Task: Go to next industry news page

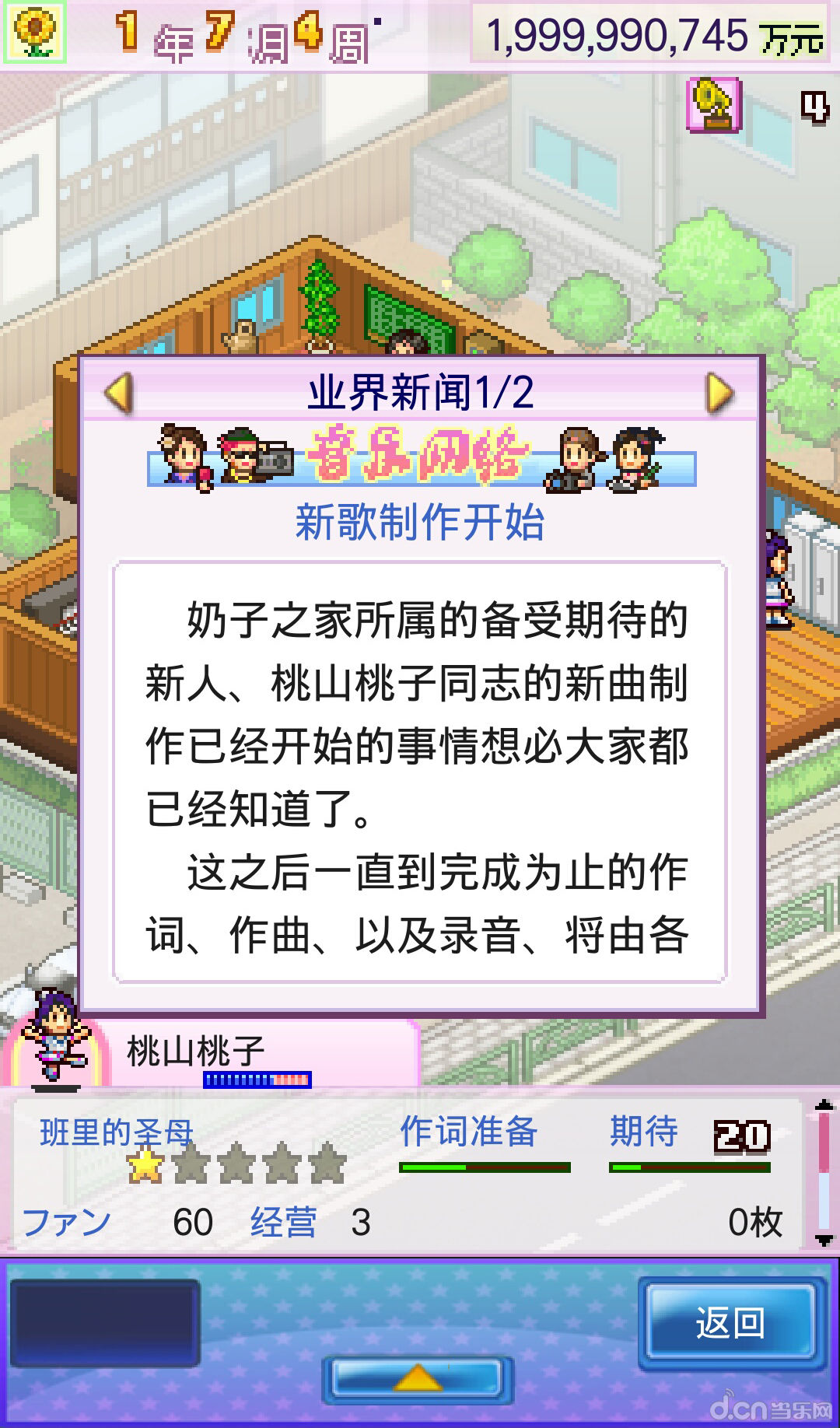Action: (x=719, y=393)
